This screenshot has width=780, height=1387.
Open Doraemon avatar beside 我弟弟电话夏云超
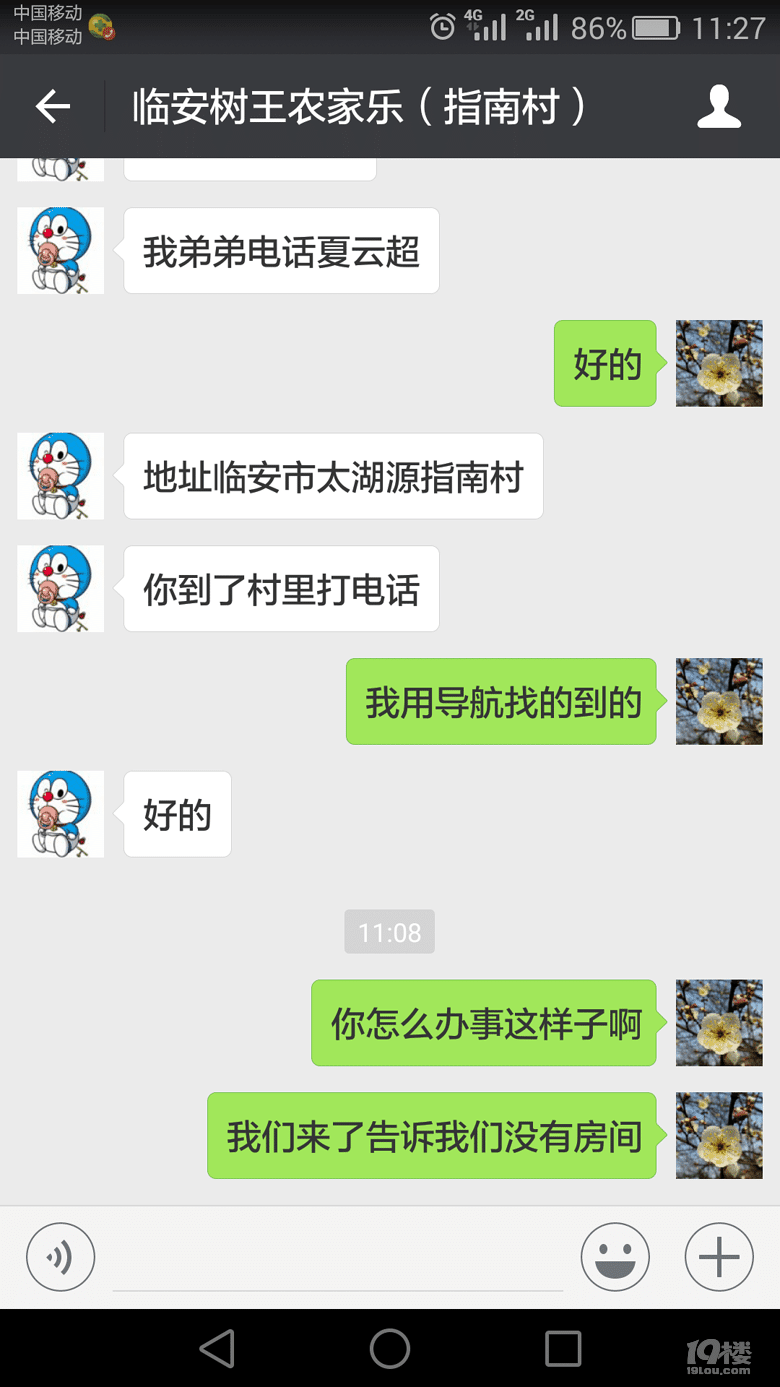coord(61,250)
